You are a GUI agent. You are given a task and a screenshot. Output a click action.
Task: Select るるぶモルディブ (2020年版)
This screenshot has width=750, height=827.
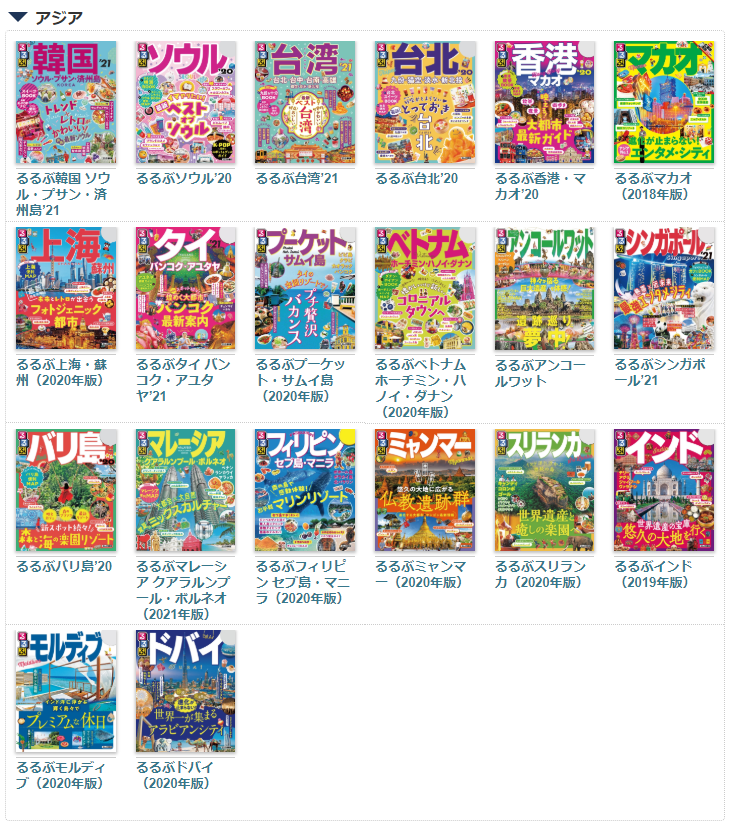[x=66, y=692]
